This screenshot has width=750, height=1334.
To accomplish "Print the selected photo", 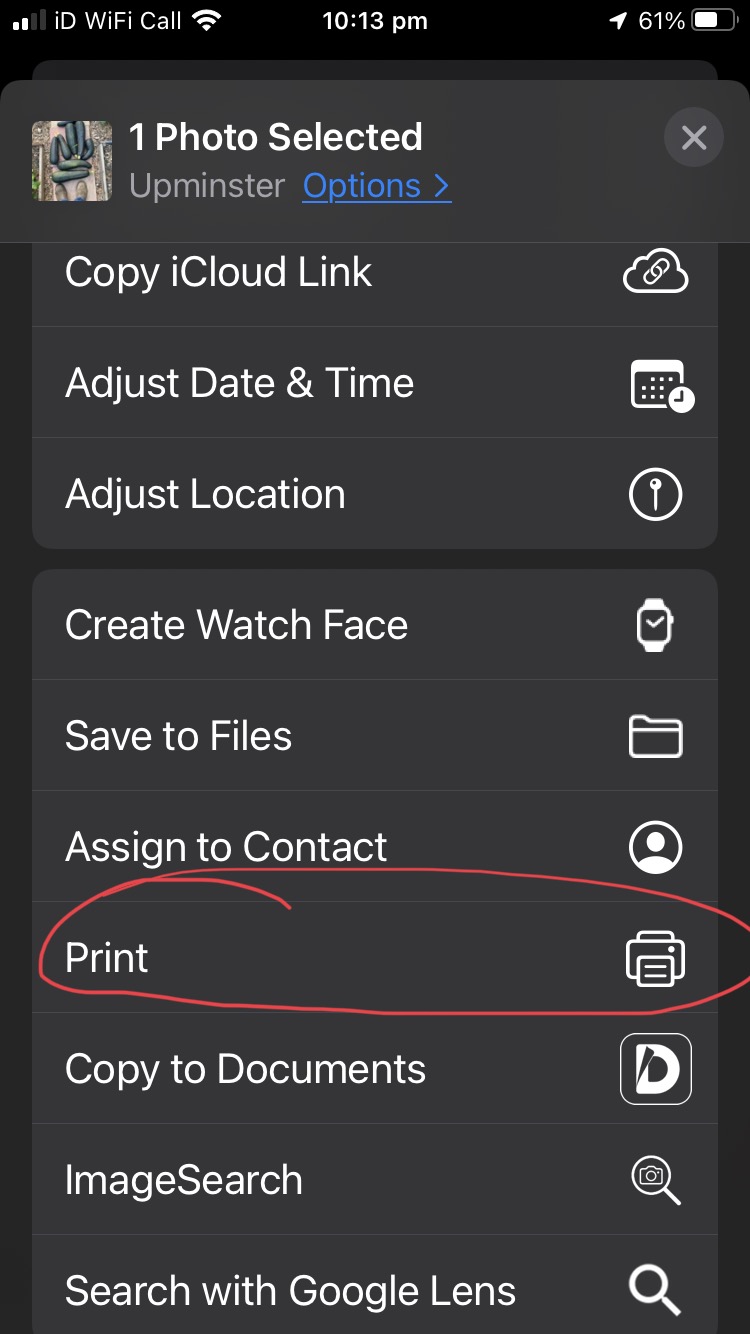I will pyautogui.click(x=374, y=958).
